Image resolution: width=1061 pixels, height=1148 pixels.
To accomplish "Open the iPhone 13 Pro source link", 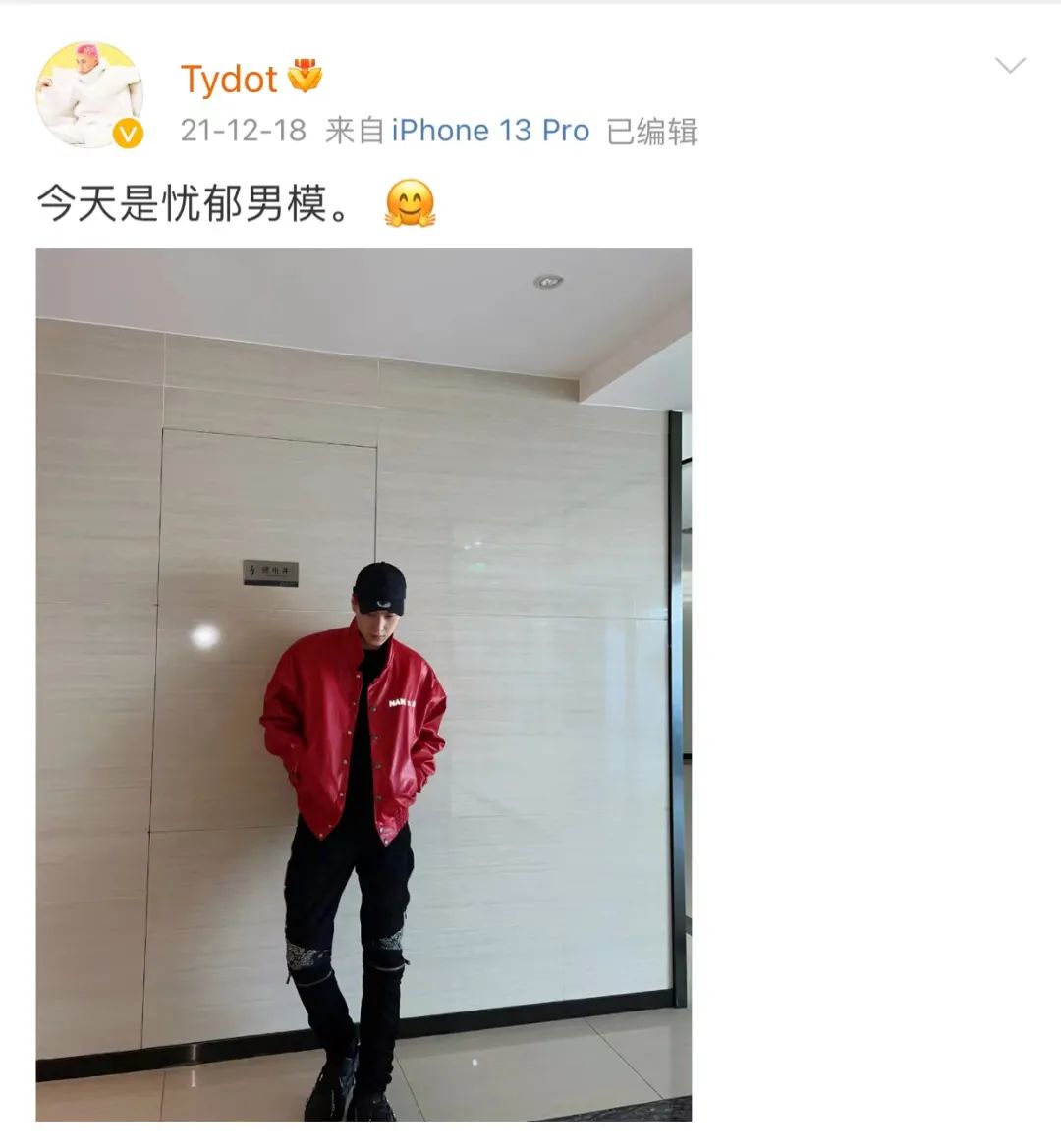I will tap(490, 131).
